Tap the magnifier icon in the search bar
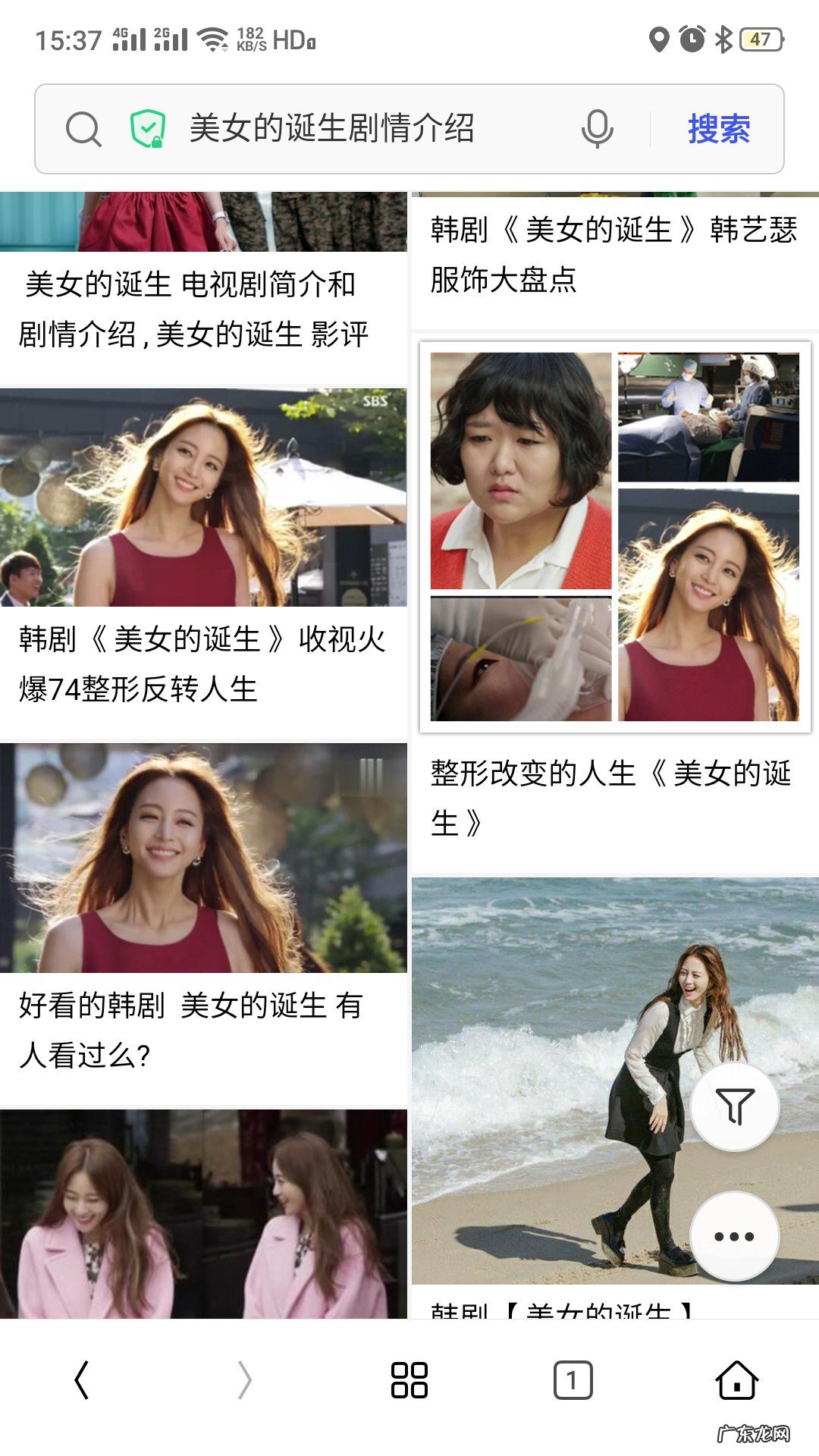The image size is (819, 1456). click(83, 129)
